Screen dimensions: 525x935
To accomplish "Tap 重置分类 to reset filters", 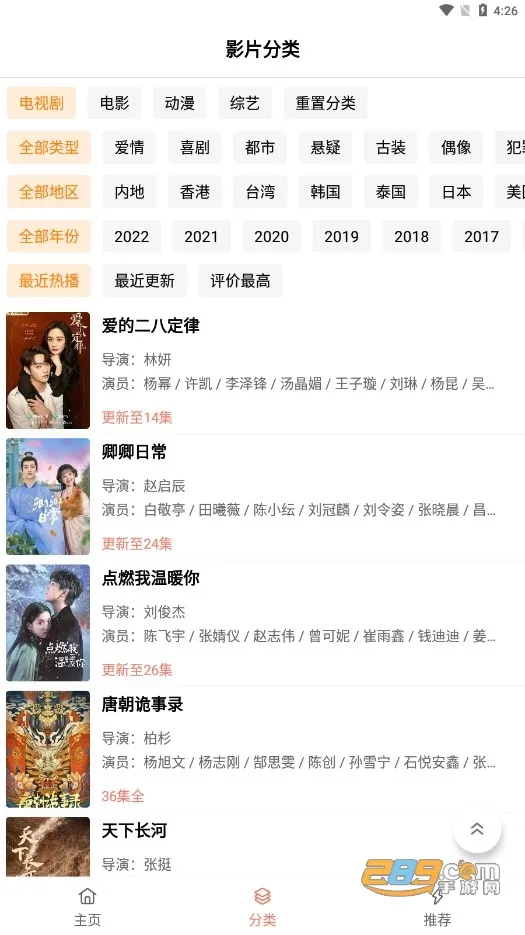I will pos(325,103).
